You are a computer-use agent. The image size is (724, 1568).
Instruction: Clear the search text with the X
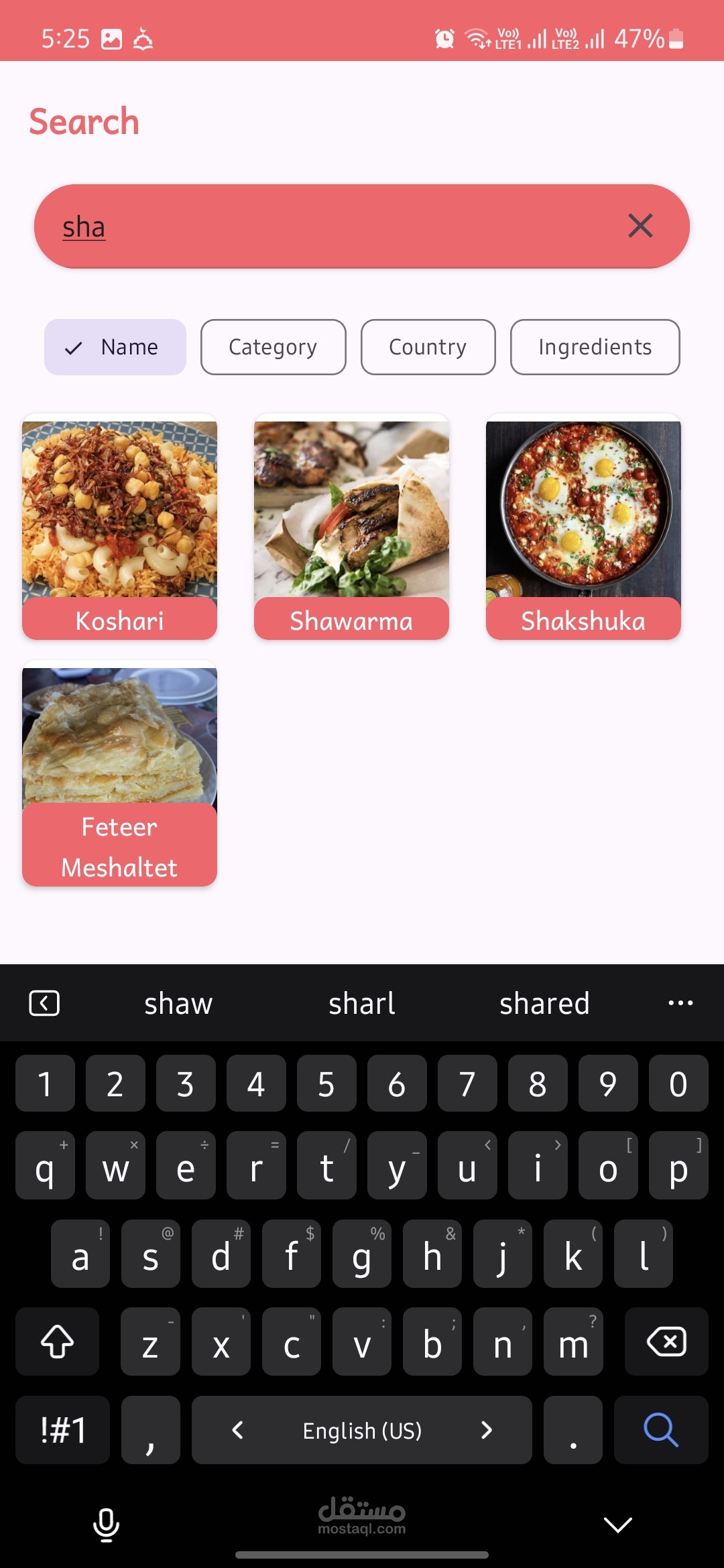pyautogui.click(x=640, y=226)
